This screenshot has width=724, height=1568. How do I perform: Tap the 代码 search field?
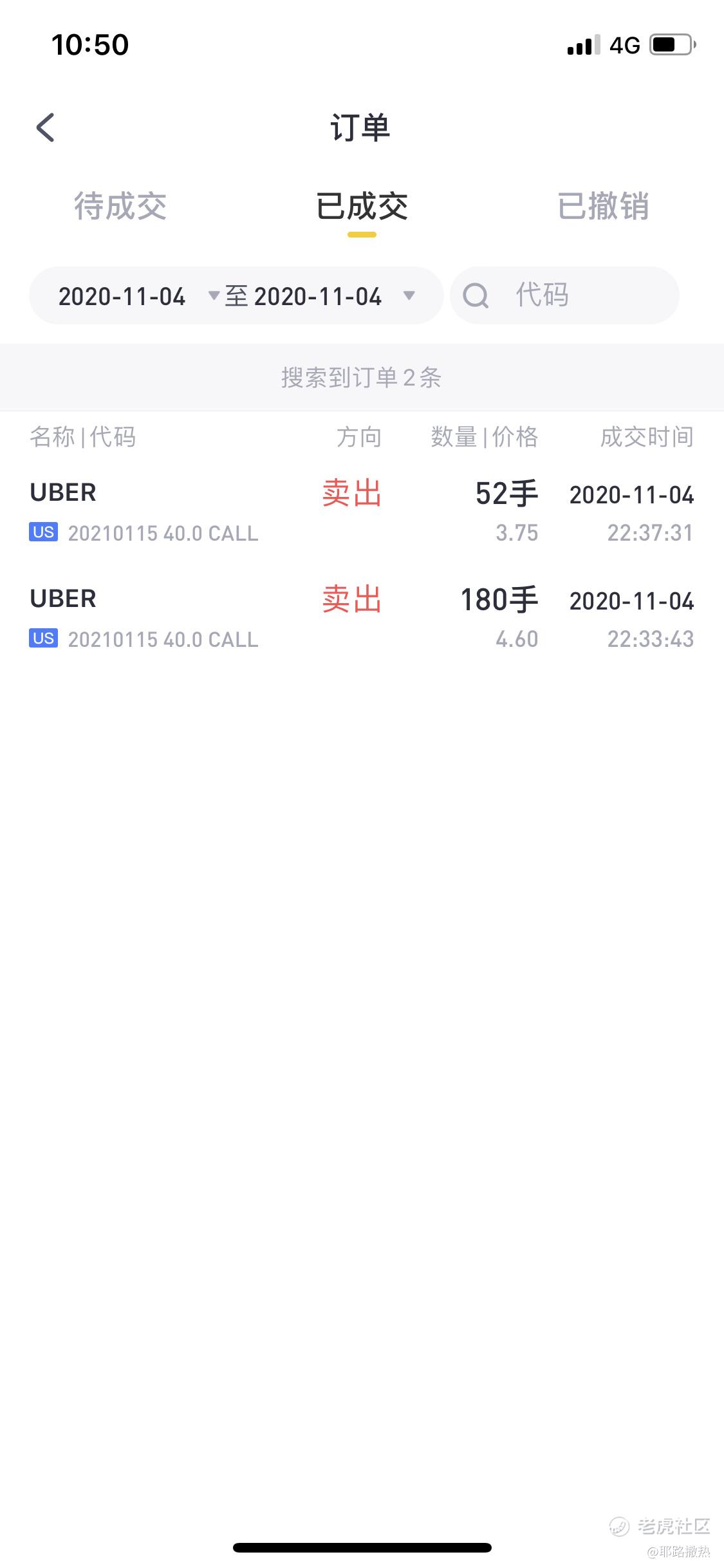564,295
